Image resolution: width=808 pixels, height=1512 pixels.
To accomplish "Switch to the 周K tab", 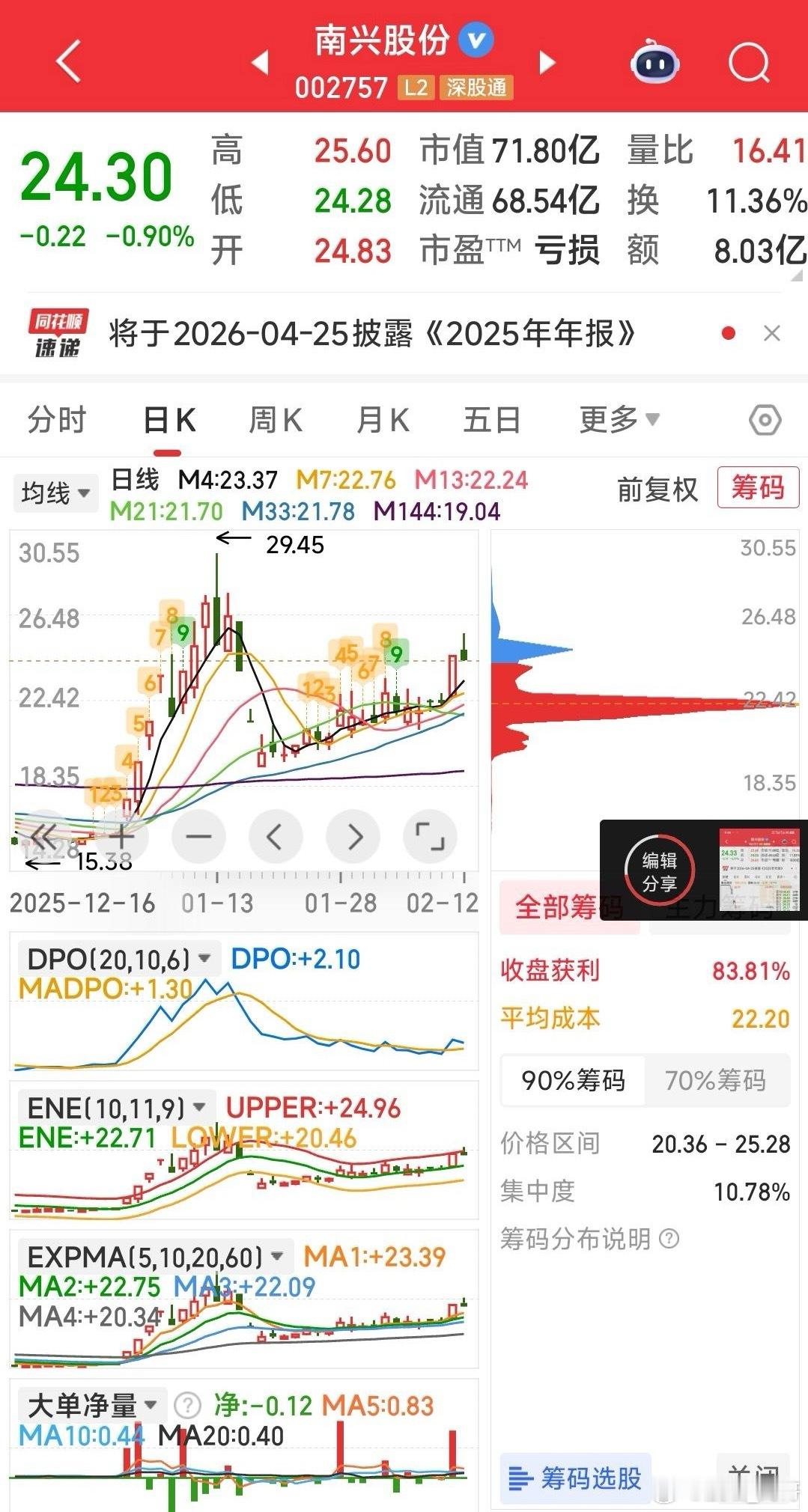I will [x=275, y=420].
